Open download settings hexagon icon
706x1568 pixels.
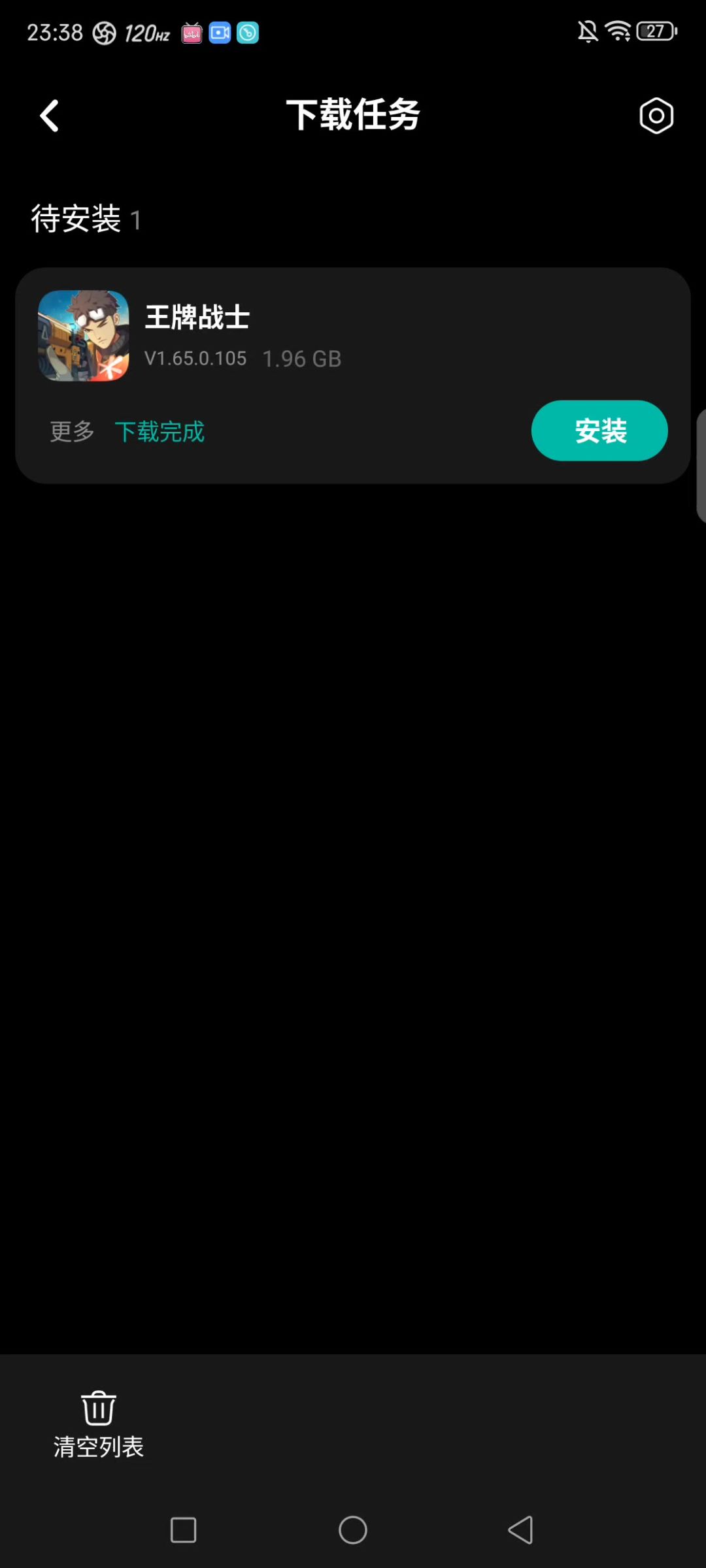(x=656, y=116)
